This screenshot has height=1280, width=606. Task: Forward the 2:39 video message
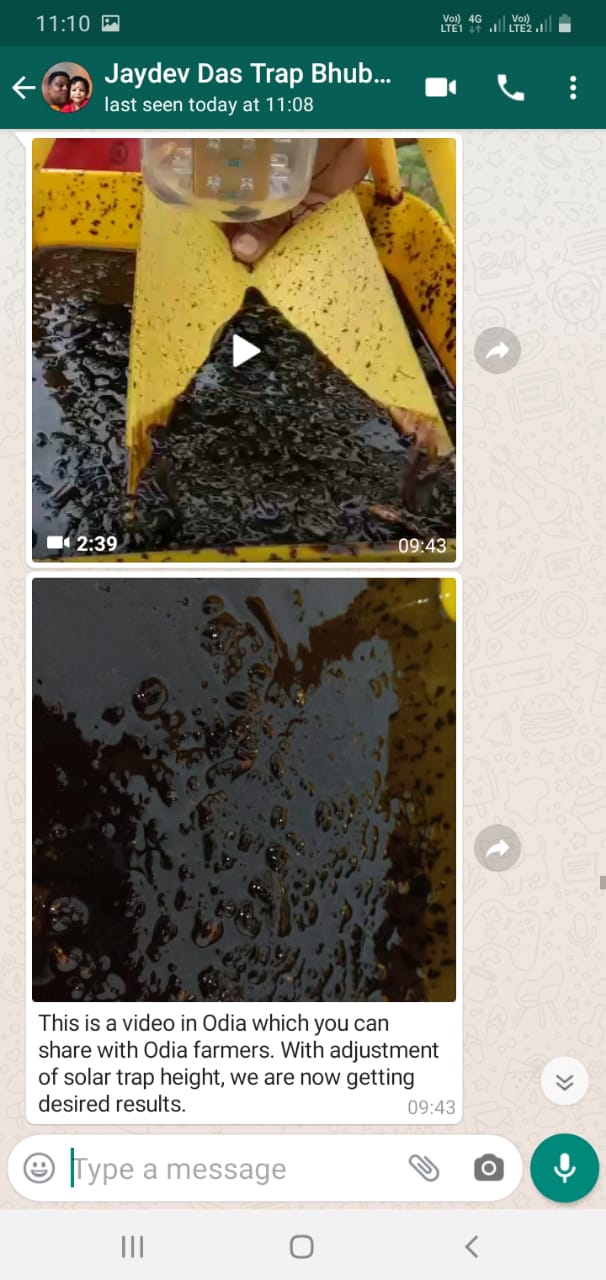coord(497,350)
